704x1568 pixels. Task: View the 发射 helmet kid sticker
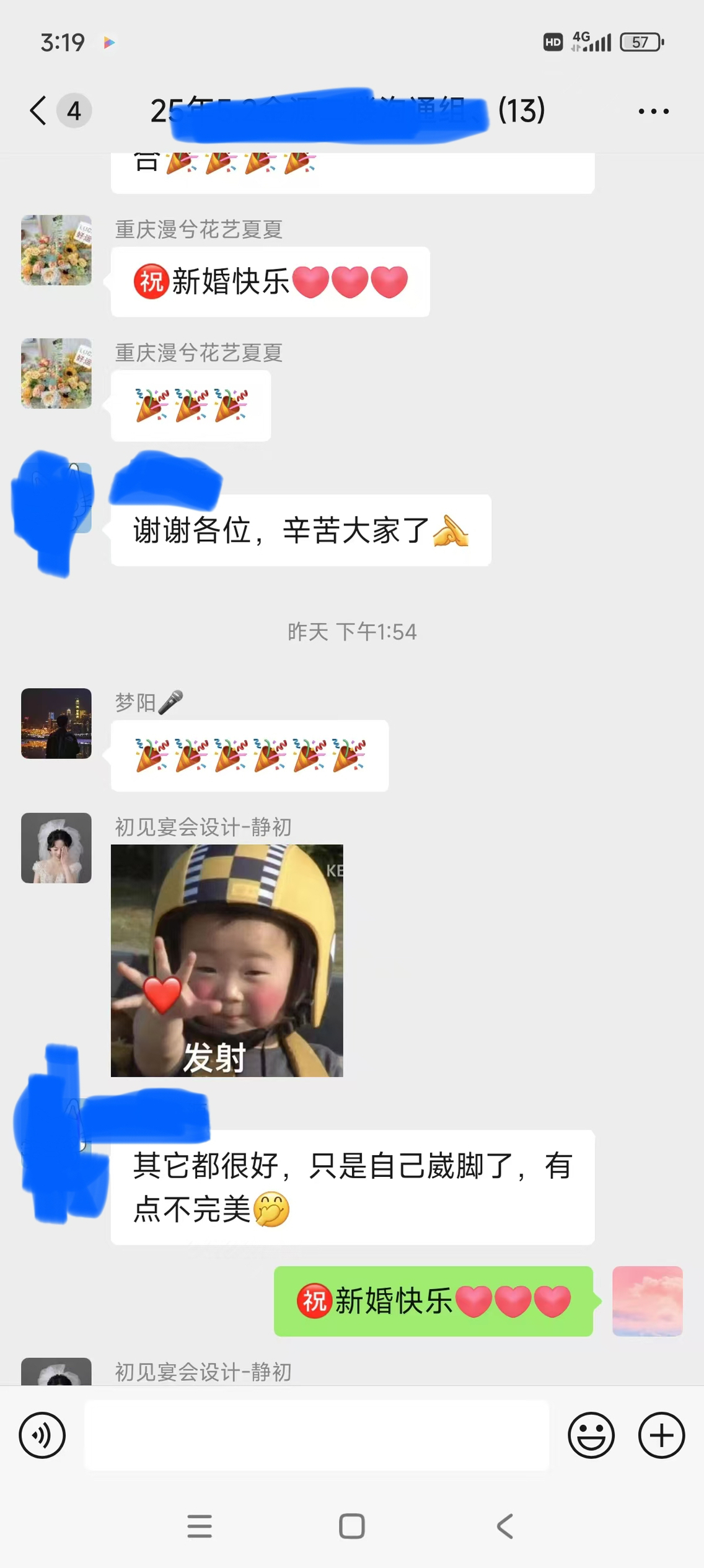click(227, 960)
